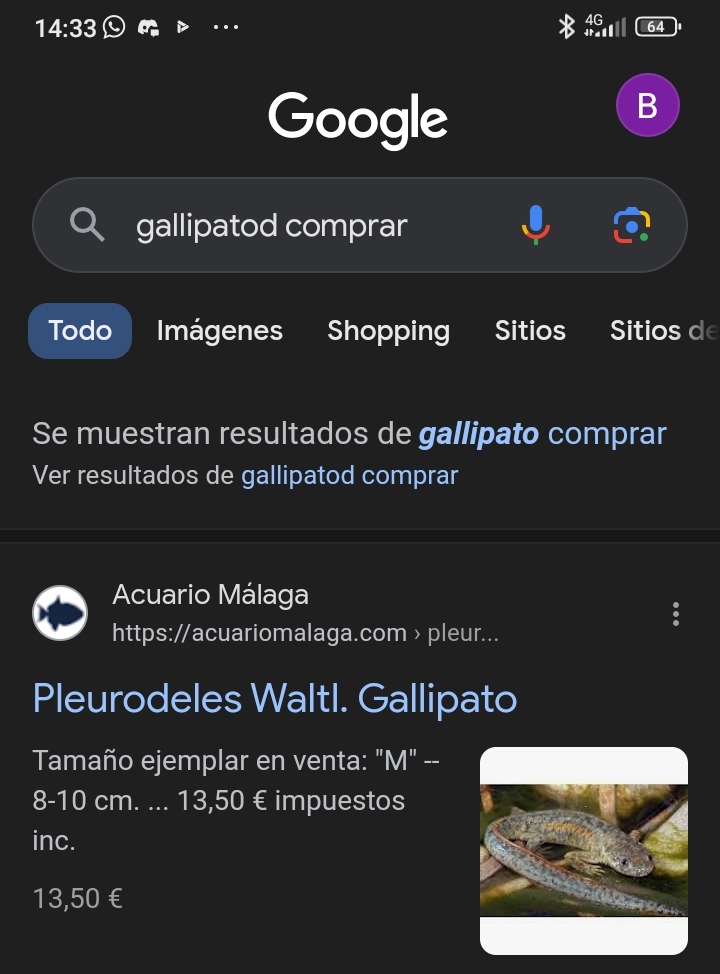This screenshot has width=720, height=974.
Task: Switch to the Sitios tab
Action: [530, 331]
